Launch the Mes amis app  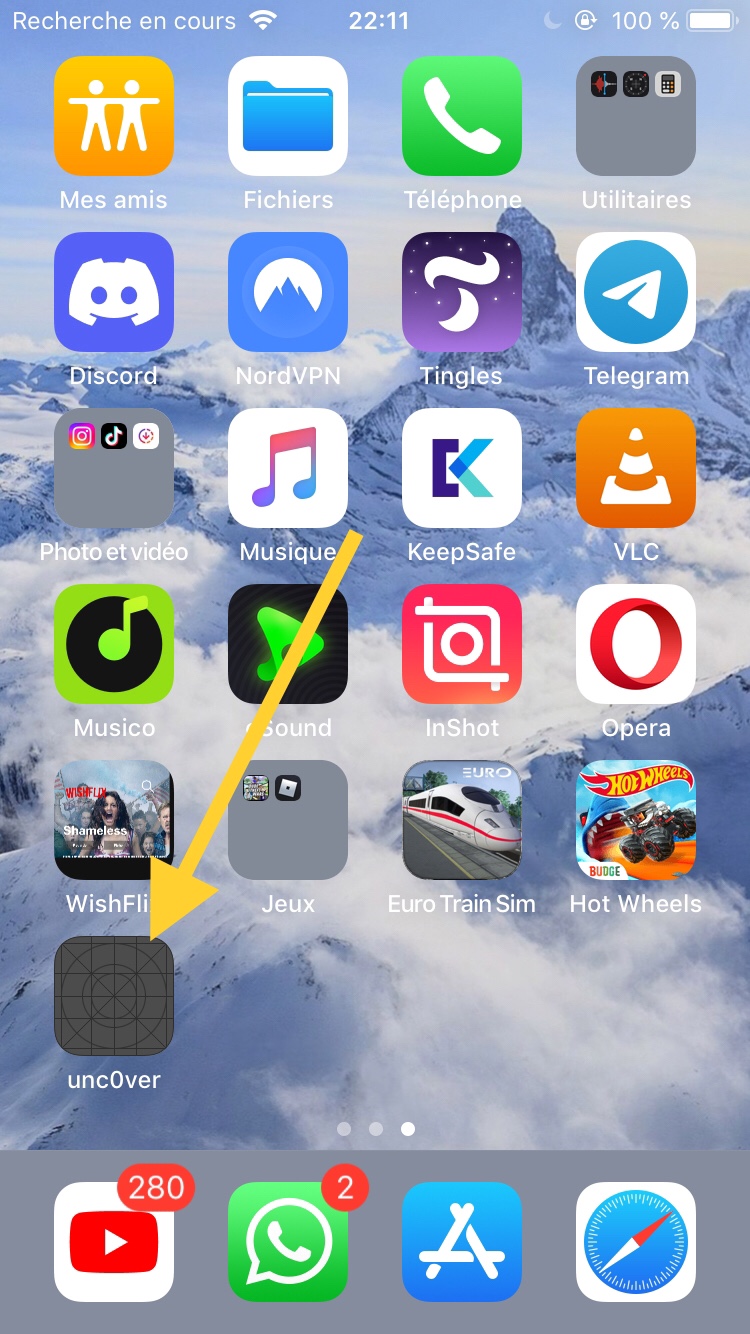coord(114,116)
